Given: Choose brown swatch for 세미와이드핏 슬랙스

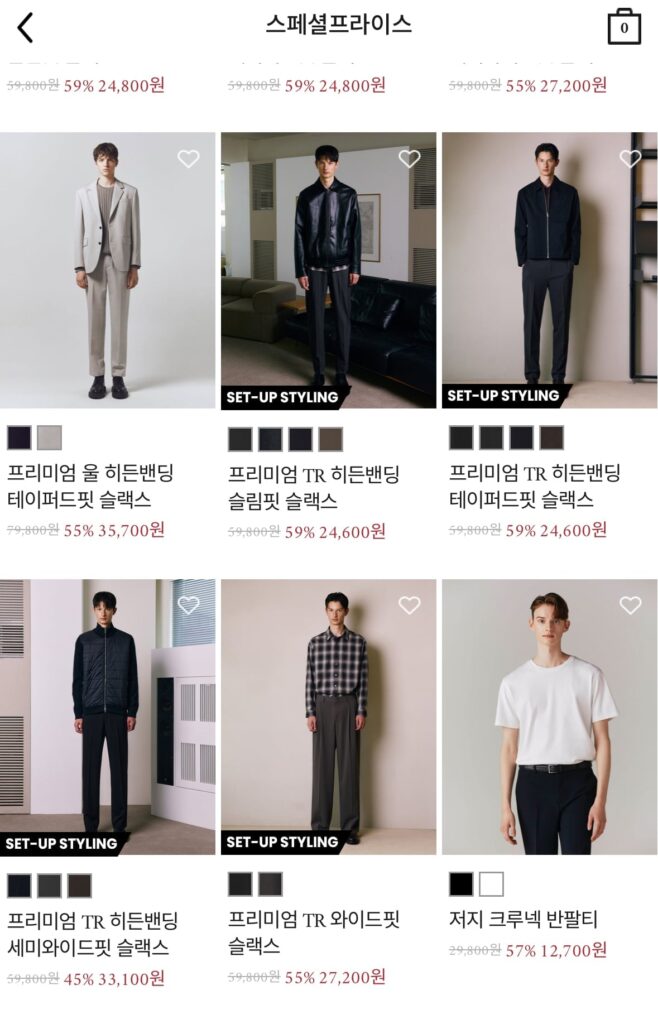Looking at the screenshot, I should (79, 885).
